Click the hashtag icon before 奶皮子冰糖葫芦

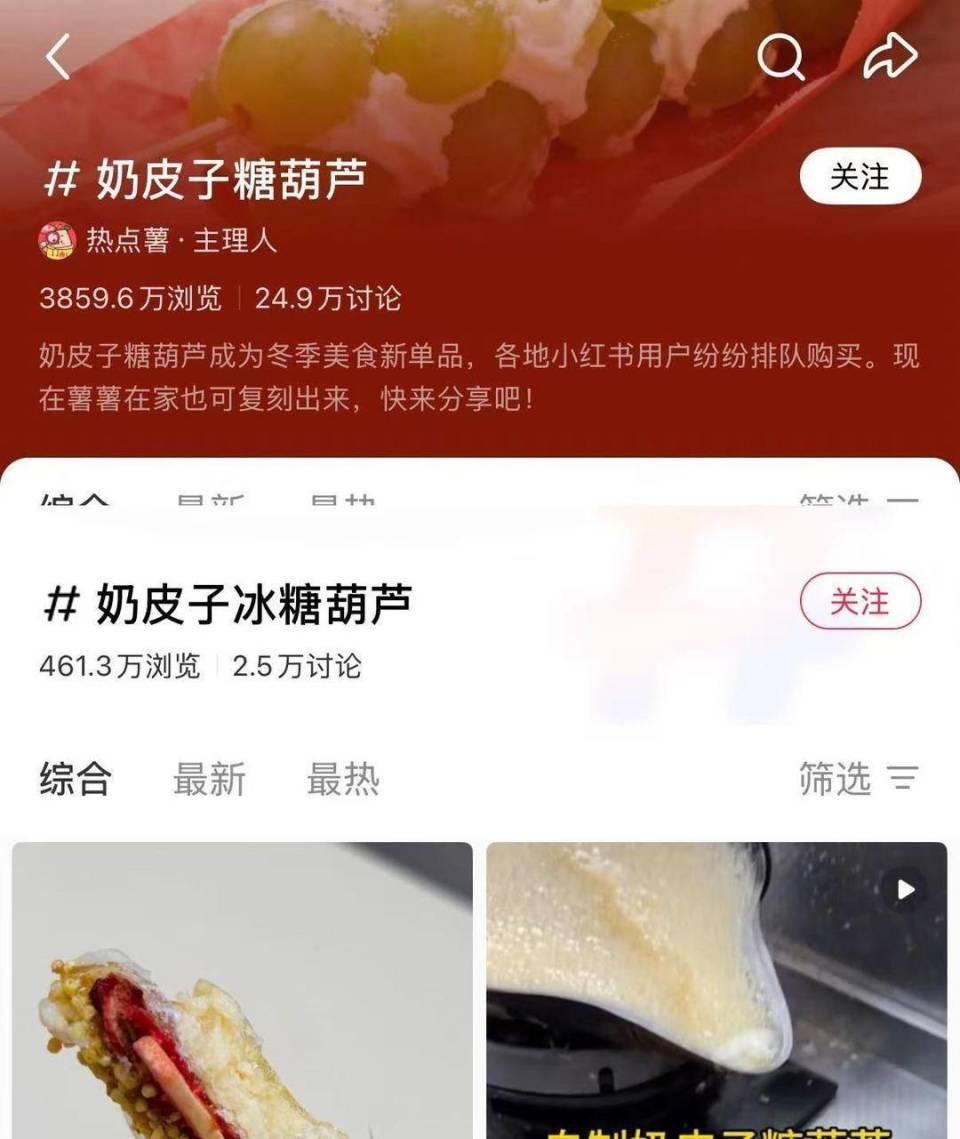click(62, 601)
